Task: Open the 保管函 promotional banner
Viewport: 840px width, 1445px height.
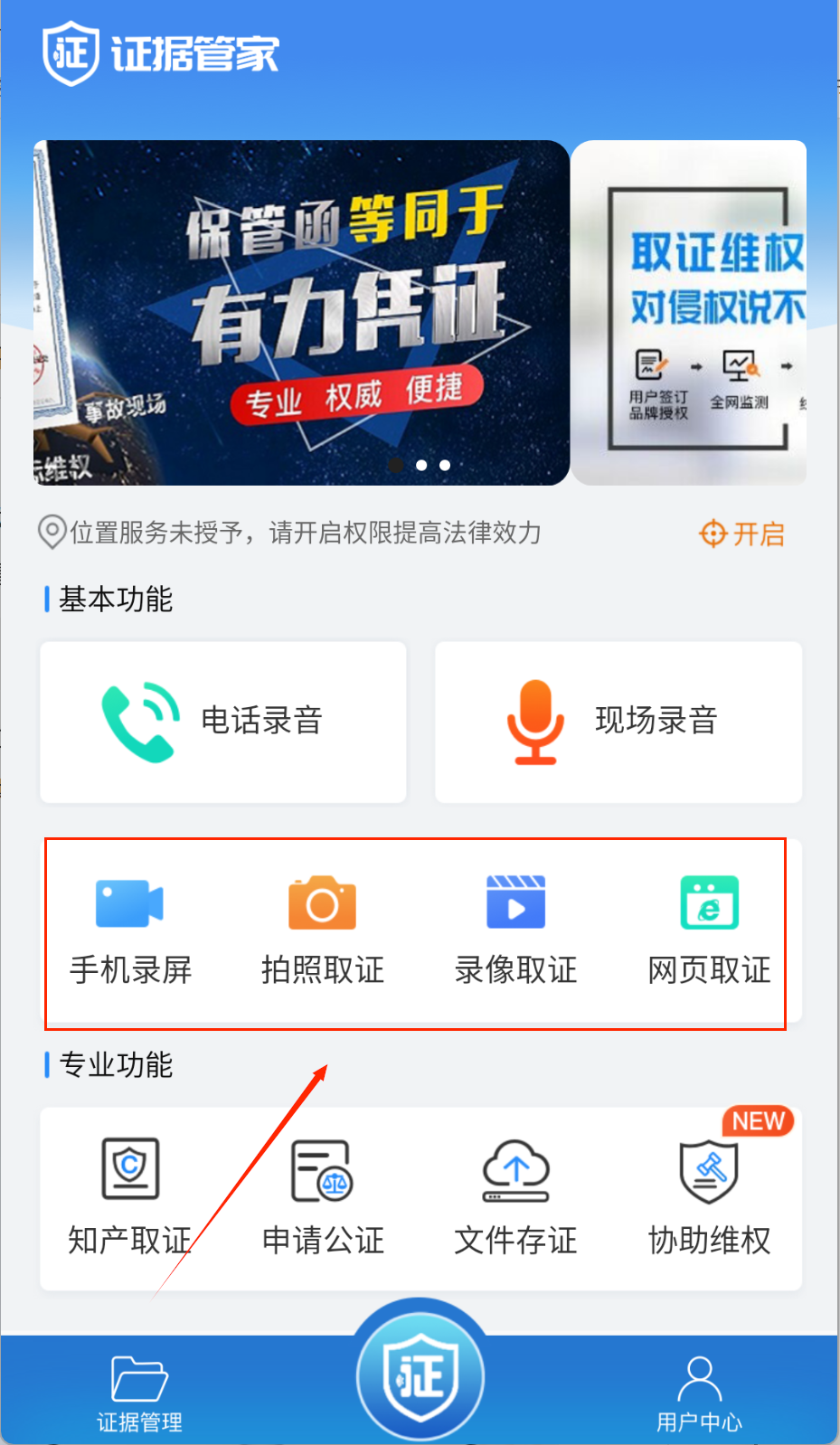Action: (301, 312)
